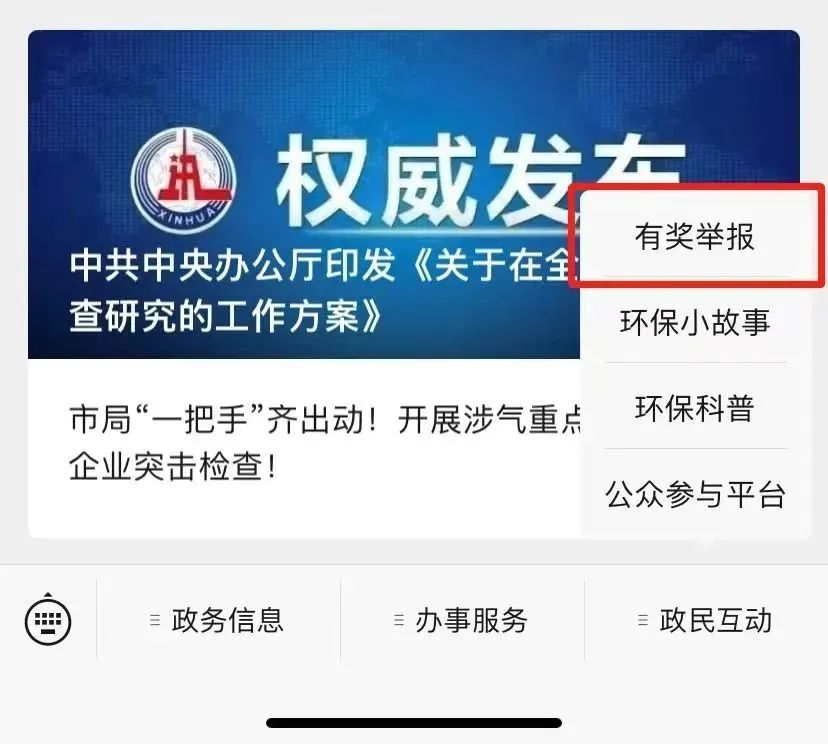Expand the 政务信息 menu
Image resolution: width=828 pixels, height=744 pixels.
218,620
